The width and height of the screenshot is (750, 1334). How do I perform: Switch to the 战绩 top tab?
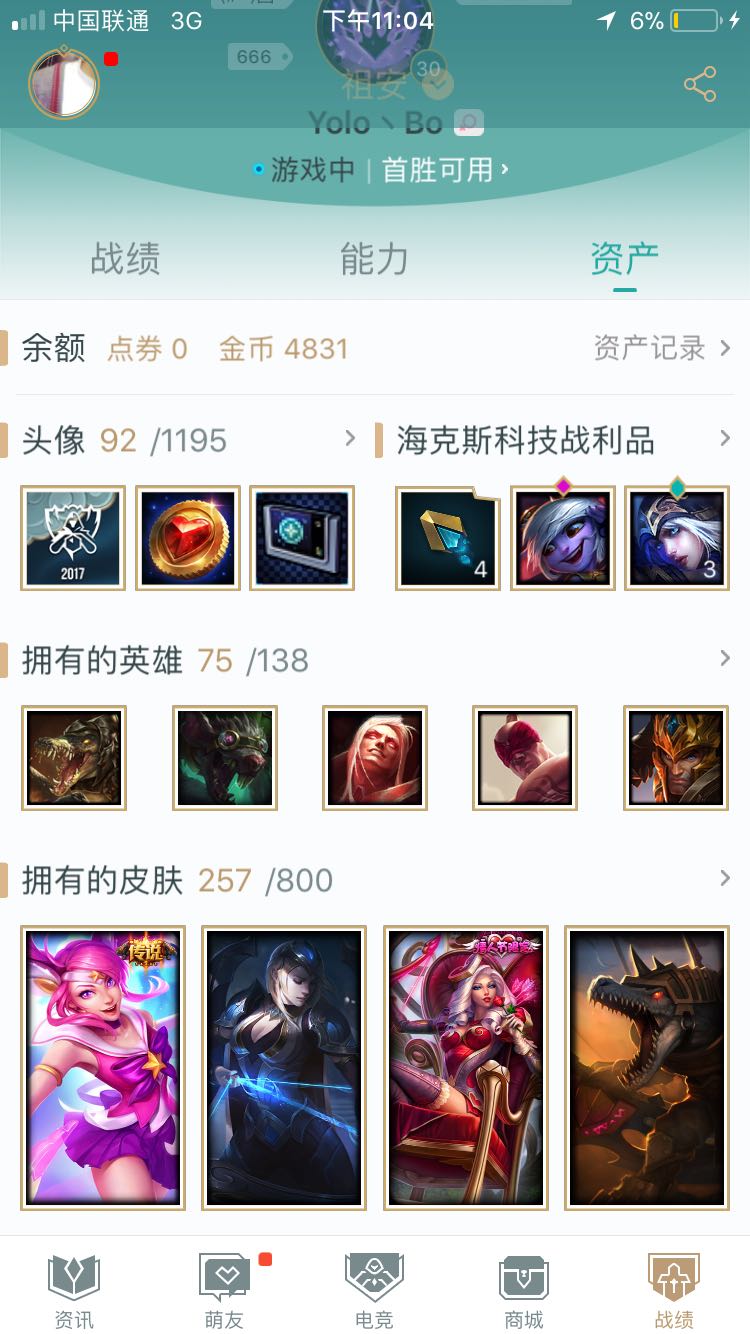click(x=125, y=259)
